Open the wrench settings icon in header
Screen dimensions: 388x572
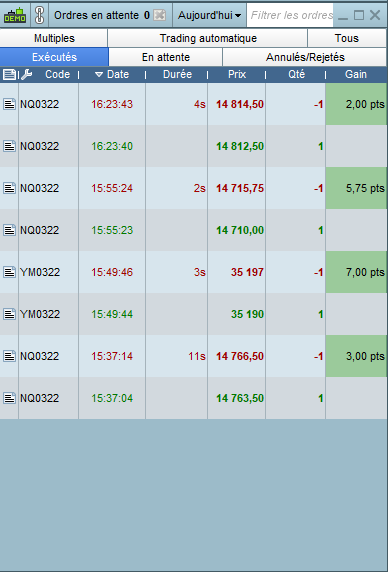click(x=27, y=74)
